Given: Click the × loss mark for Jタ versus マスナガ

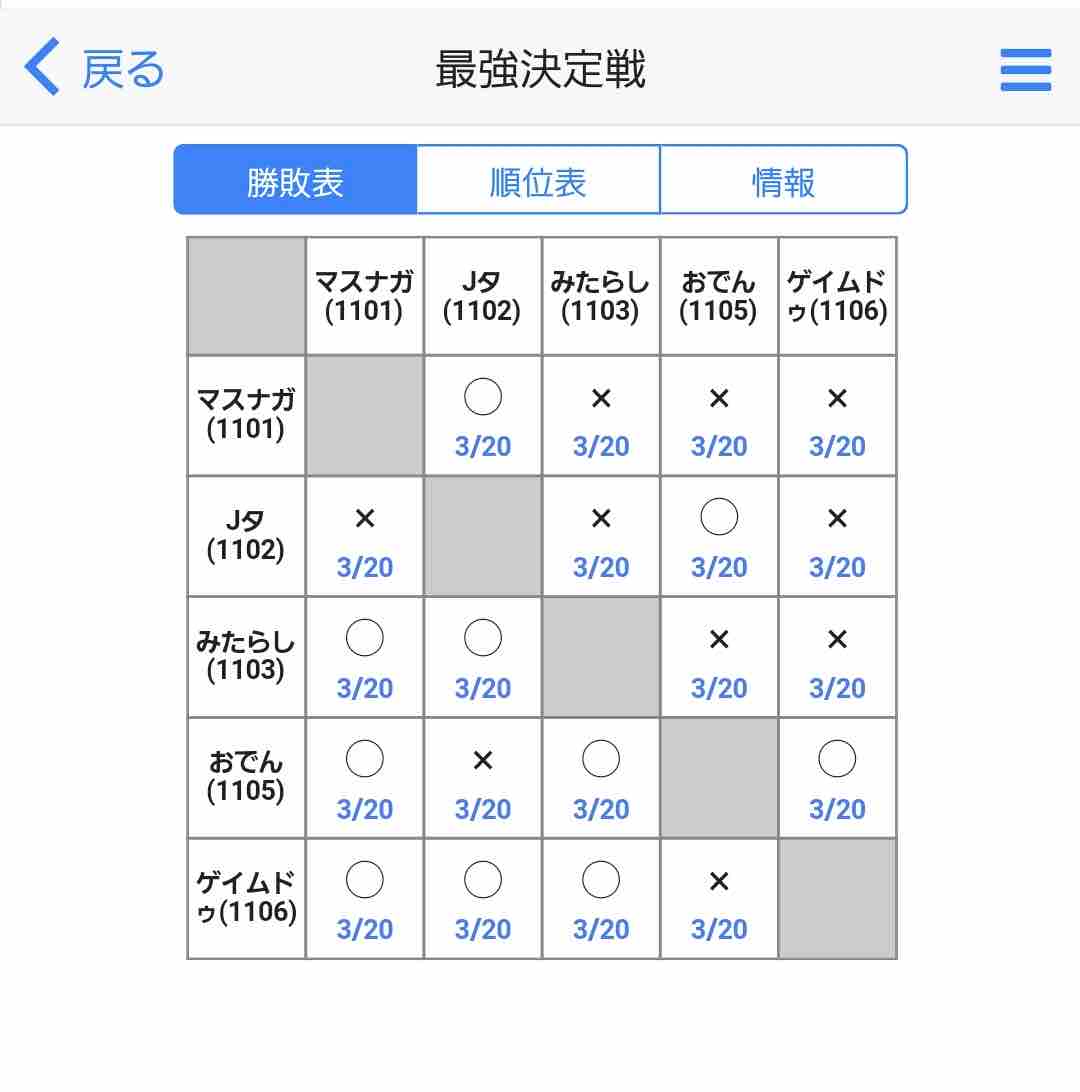Looking at the screenshot, I should (x=364, y=517).
